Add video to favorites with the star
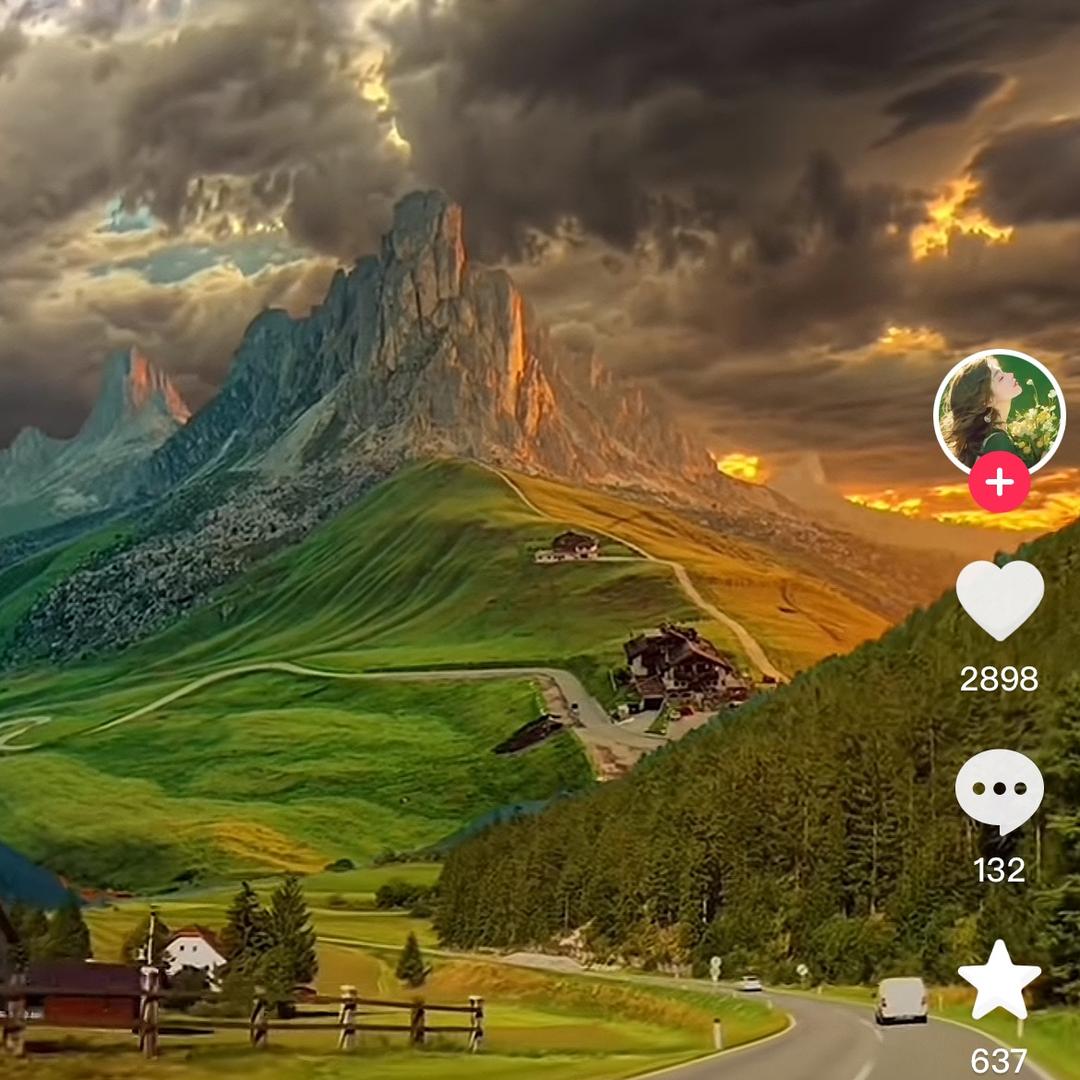Image resolution: width=1080 pixels, height=1080 pixels. [999, 980]
